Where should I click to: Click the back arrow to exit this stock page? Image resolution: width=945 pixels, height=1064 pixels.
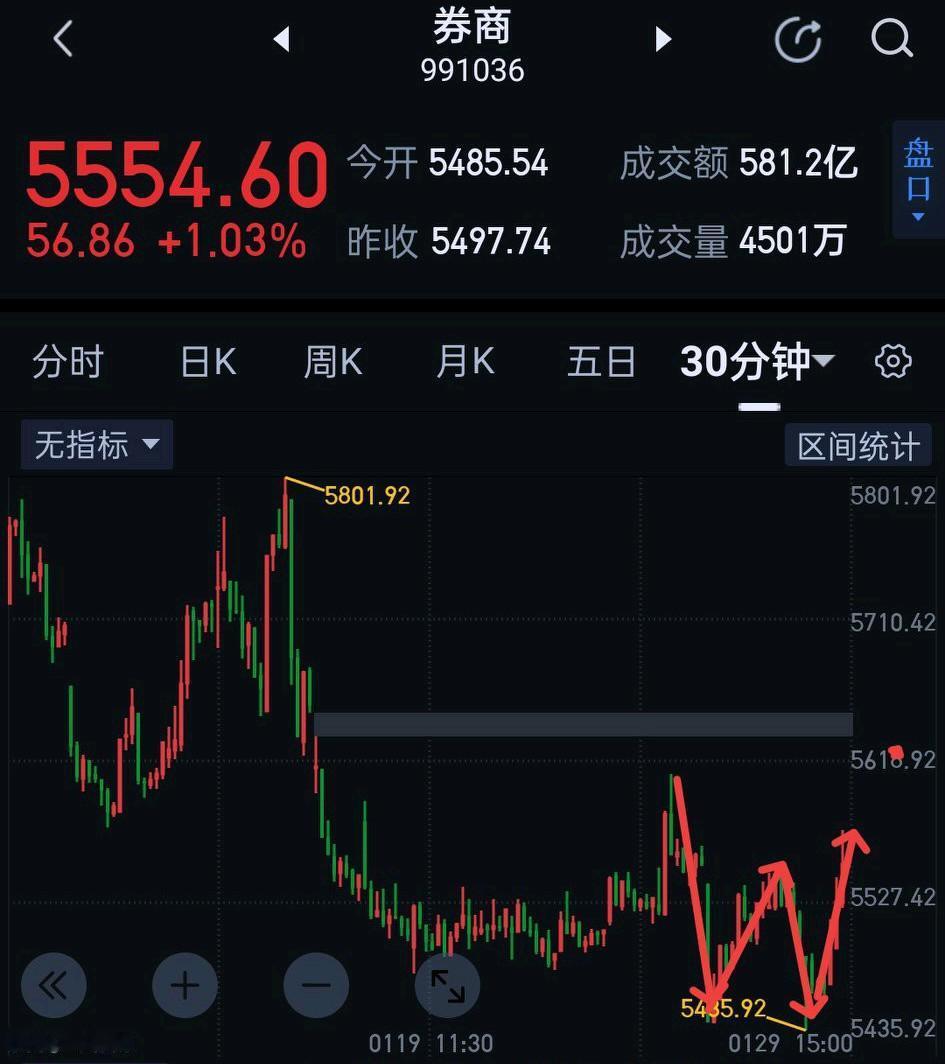click(x=62, y=38)
